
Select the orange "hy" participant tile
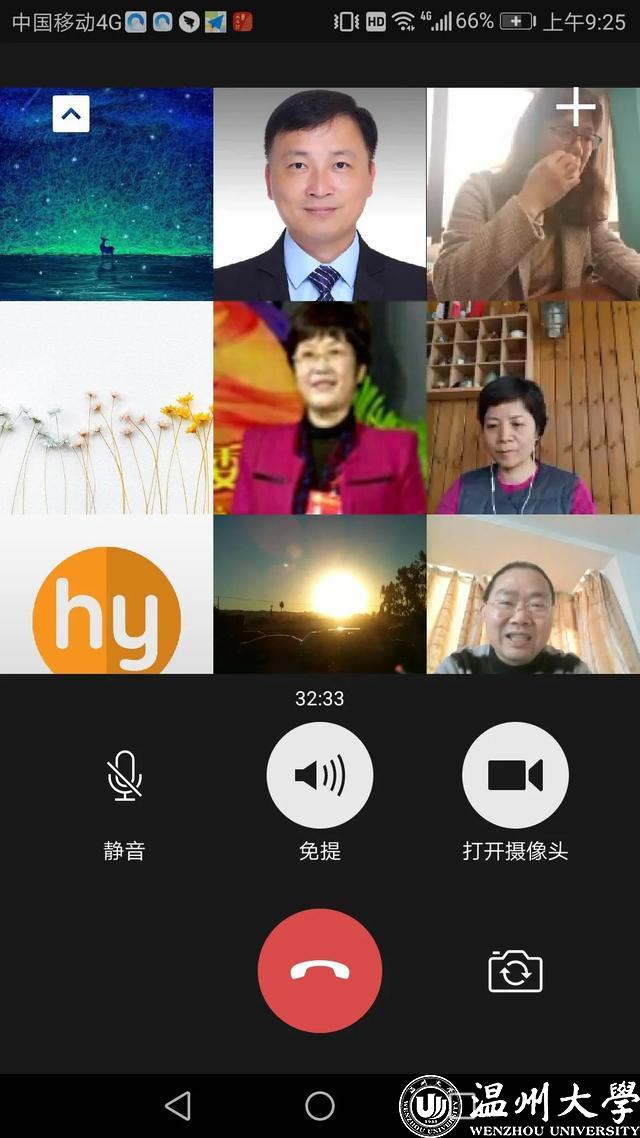(x=106, y=594)
